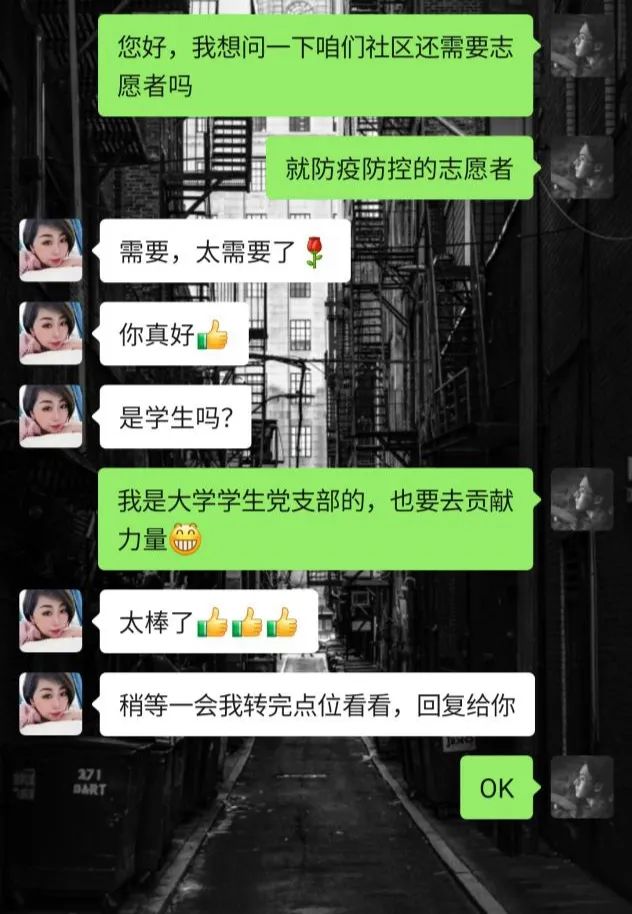Screen dimensions: 632x914
Task: Open the avatar next to 稍等一会我转完点位看看
Action: point(51,704)
